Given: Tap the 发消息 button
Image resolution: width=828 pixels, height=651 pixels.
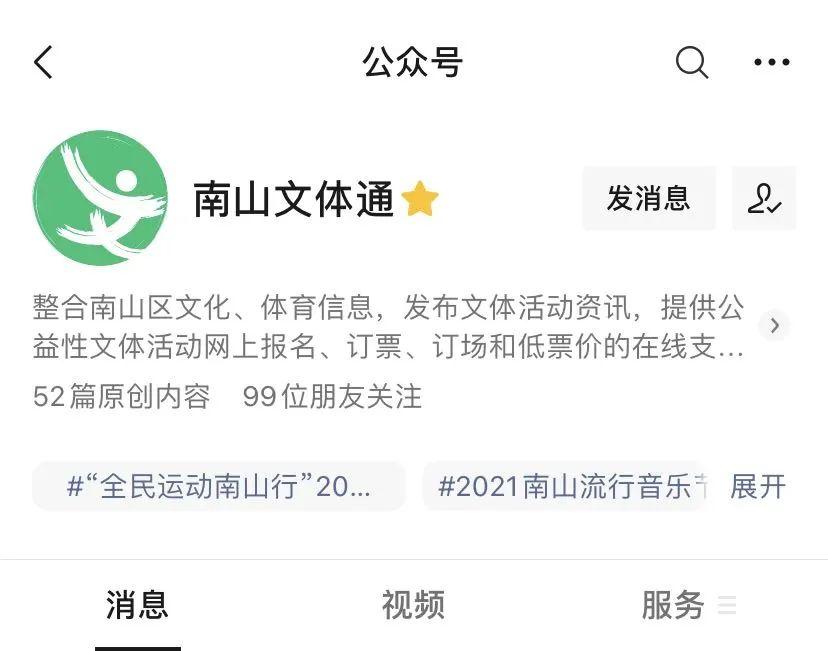Looking at the screenshot, I should (x=648, y=198).
